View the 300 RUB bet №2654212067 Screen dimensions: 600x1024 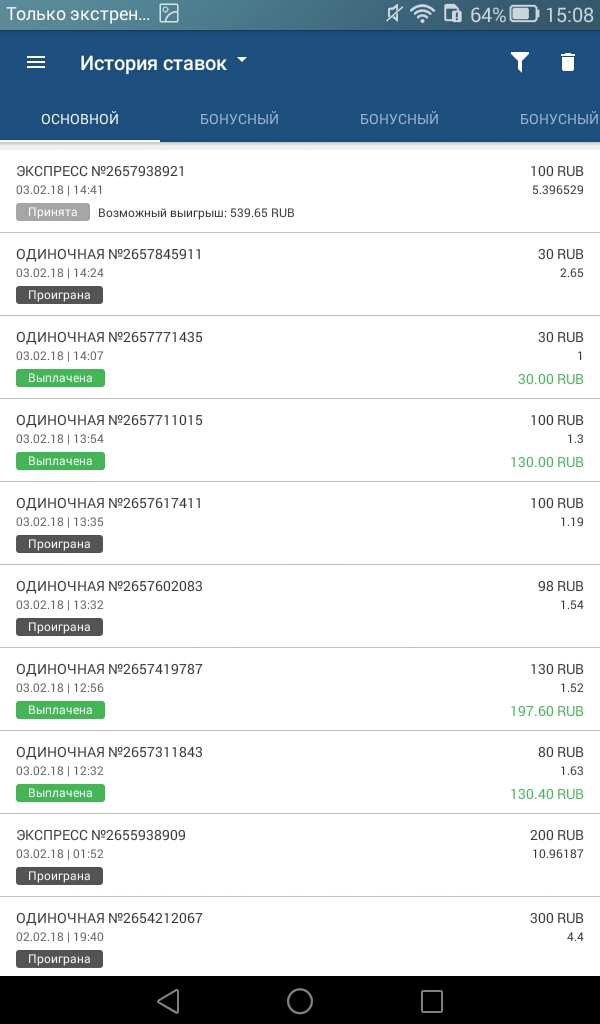(x=300, y=938)
